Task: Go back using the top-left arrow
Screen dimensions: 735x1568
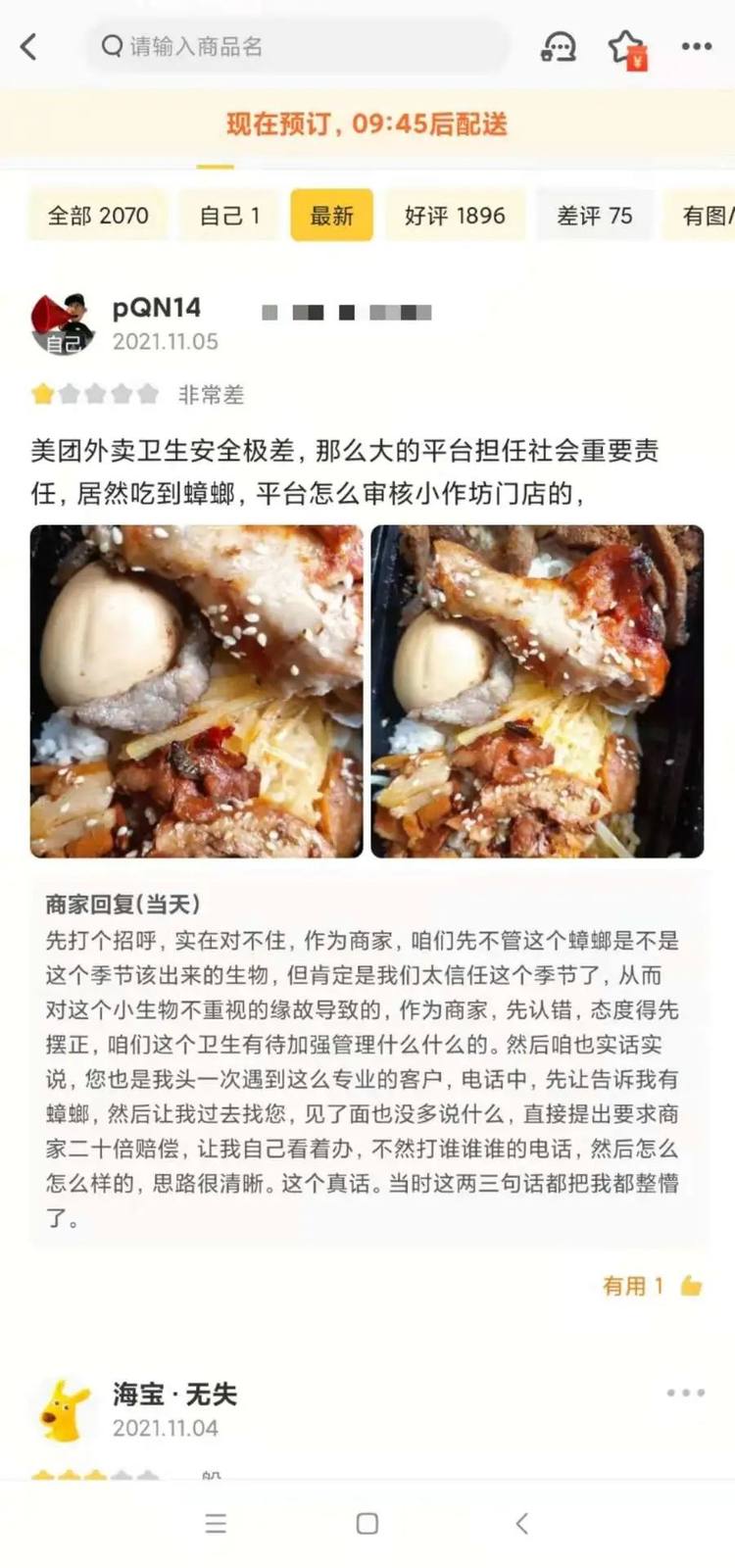Action: 29,46
